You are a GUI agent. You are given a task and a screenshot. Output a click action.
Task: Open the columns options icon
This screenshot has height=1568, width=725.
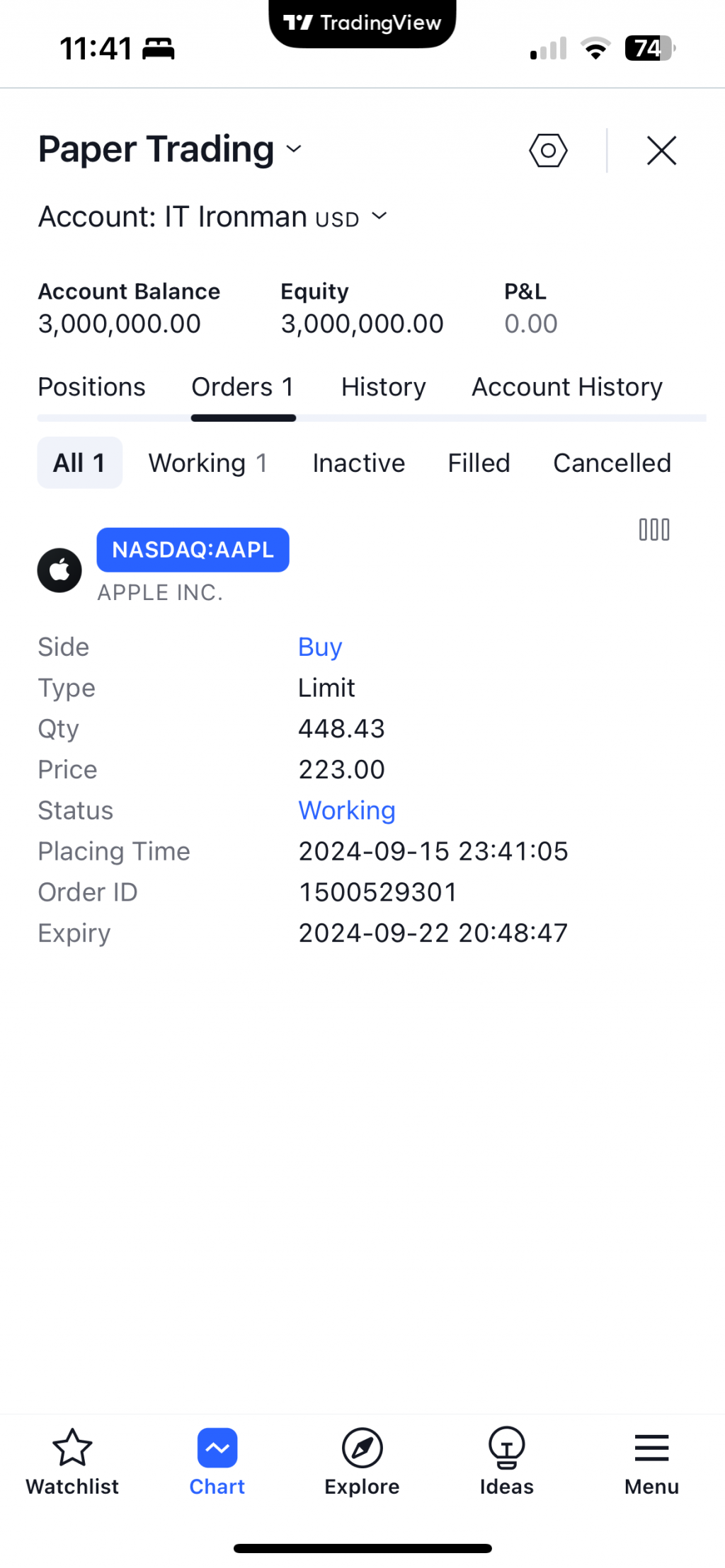coord(653,529)
